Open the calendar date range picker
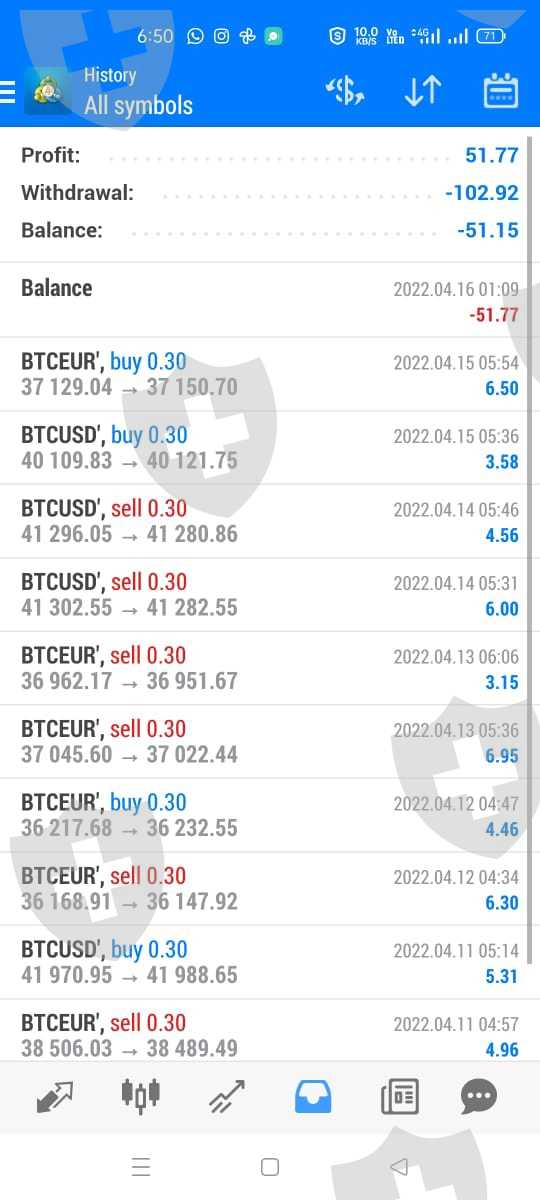Image resolution: width=540 pixels, height=1200 pixels. pyautogui.click(x=500, y=91)
